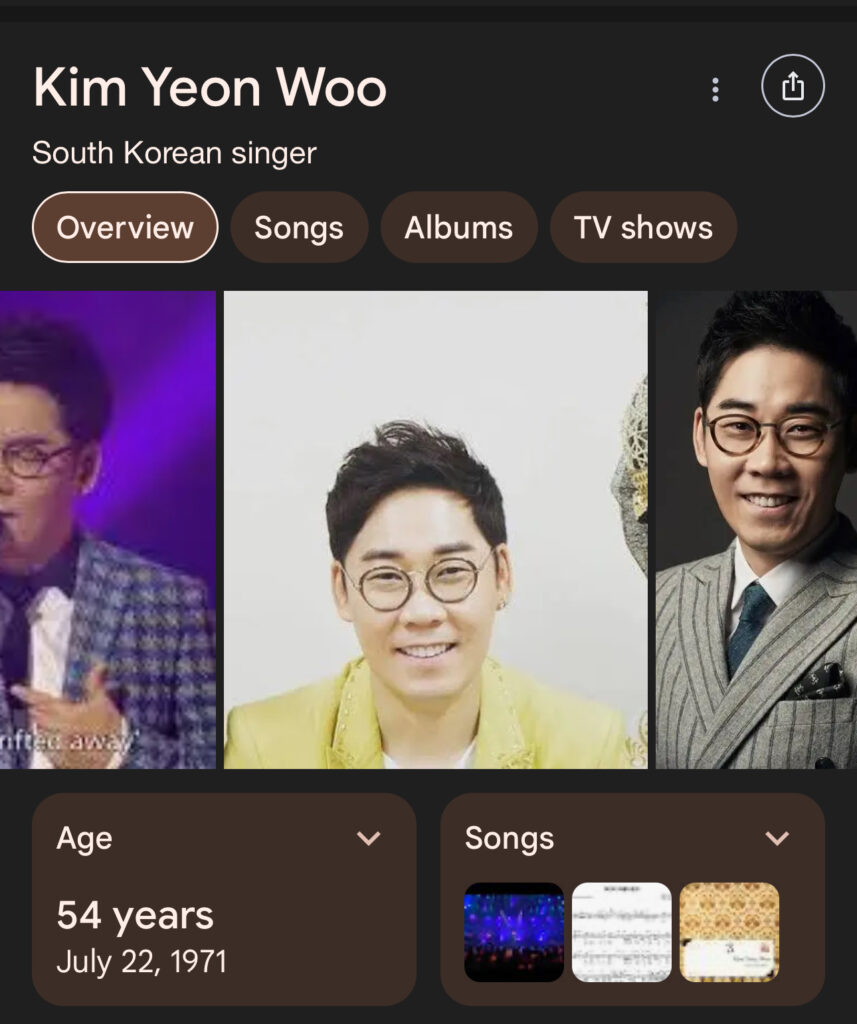Open the purple stage photo
Viewport: 857px width, 1024px height.
pyautogui.click(x=107, y=530)
